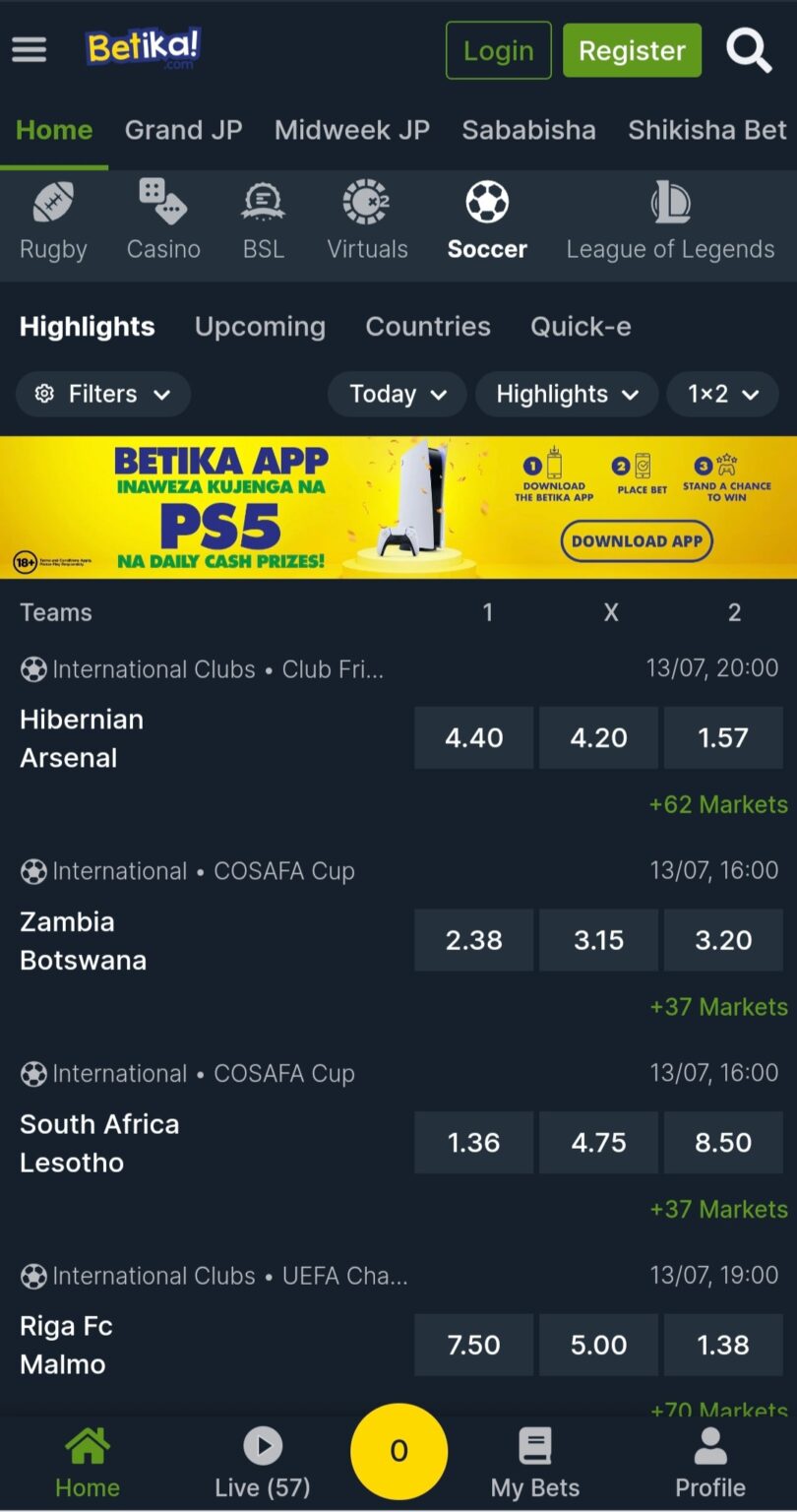Image resolution: width=797 pixels, height=1512 pixels.
Task: Open the Countries tab
Action: point(428,326)
